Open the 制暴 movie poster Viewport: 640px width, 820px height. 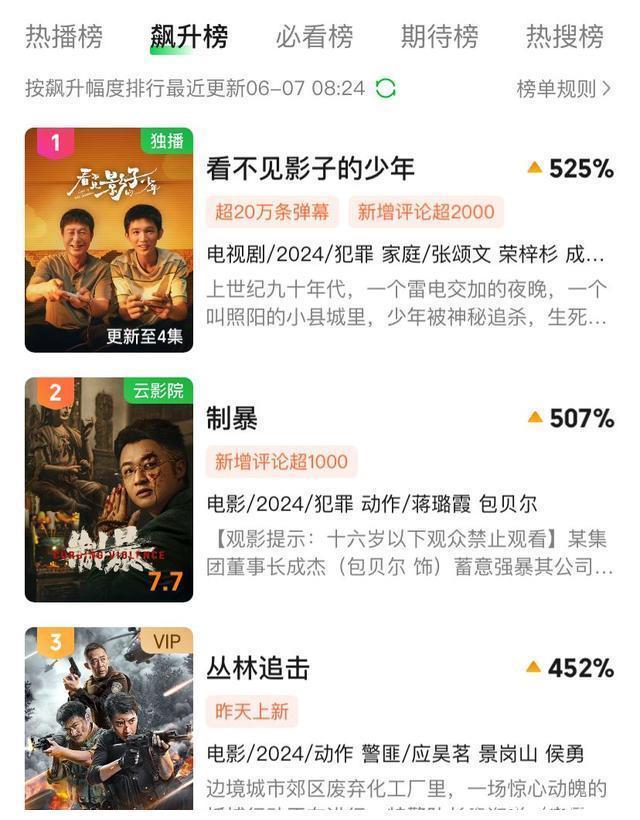(109, 489)
